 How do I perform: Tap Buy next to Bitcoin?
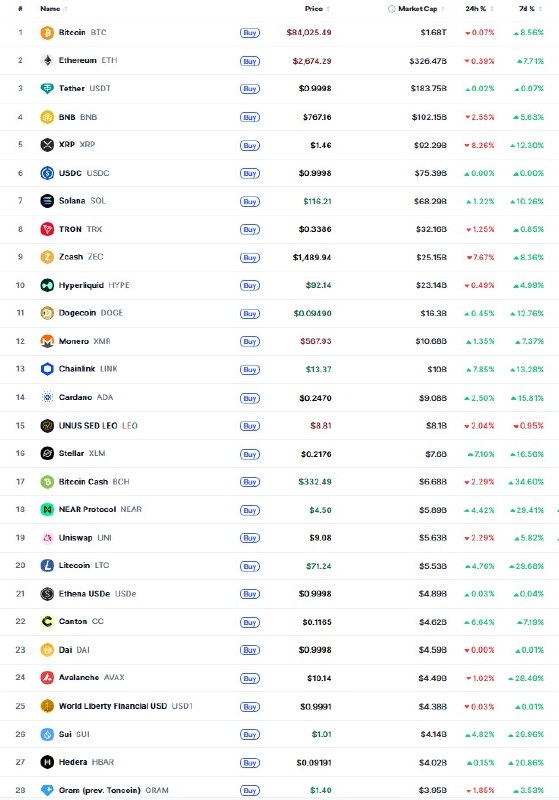click(250, 33)
